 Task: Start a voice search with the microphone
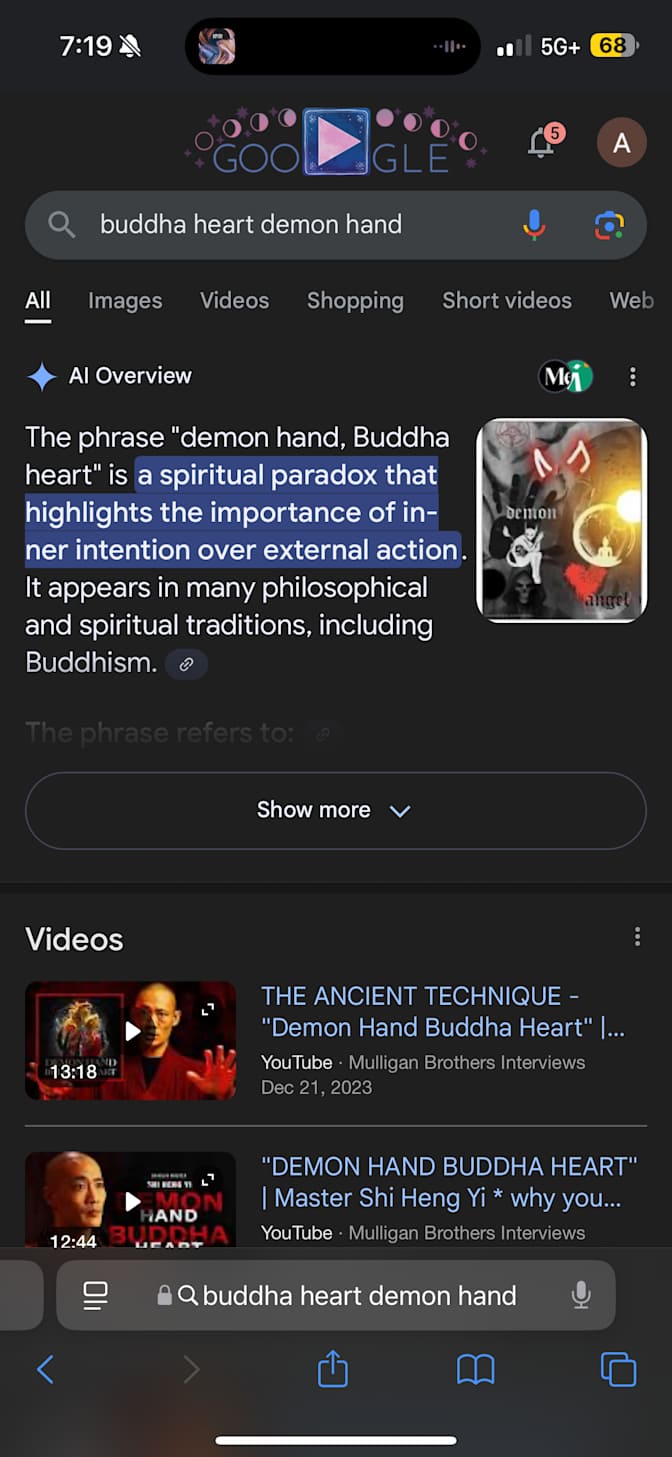[534, 225]
